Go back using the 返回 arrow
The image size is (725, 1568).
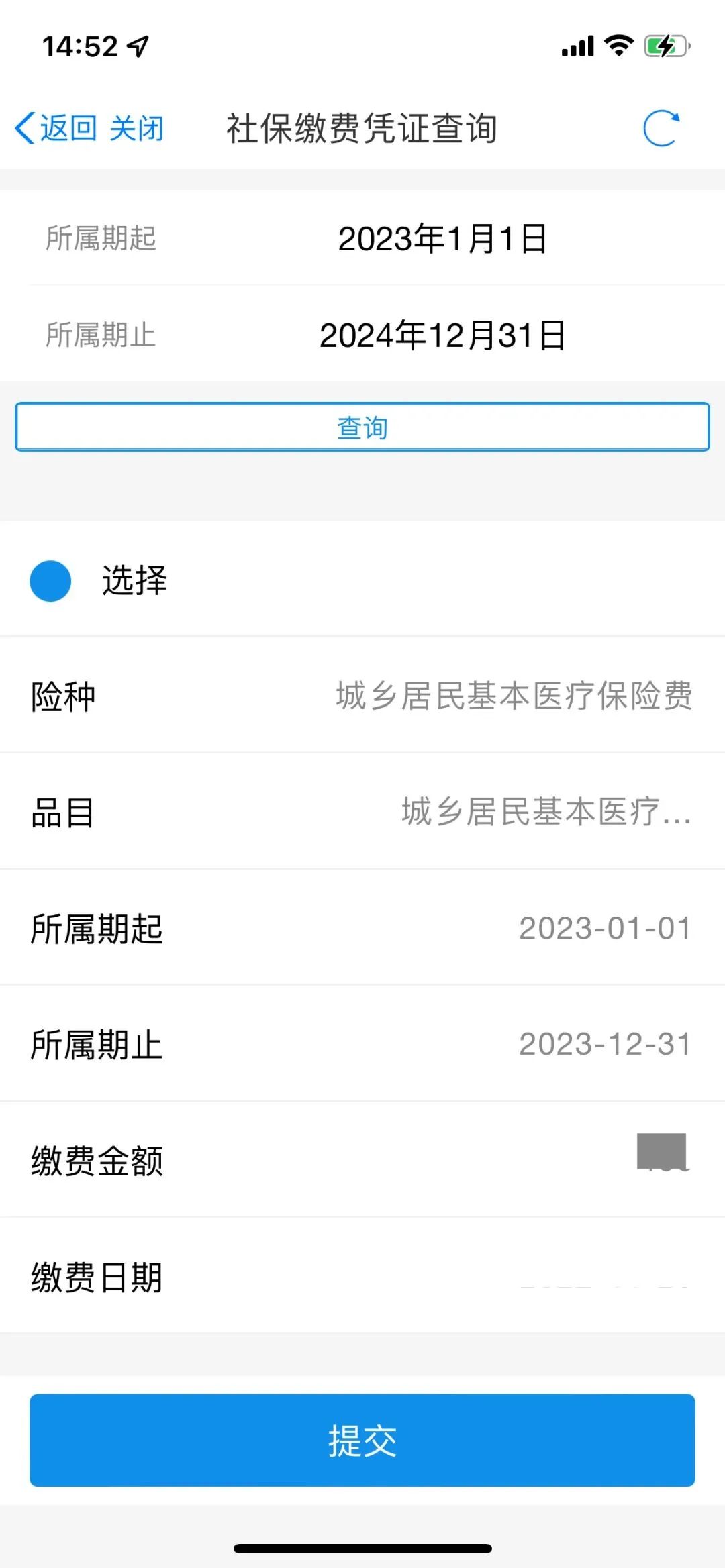[x=55, y=127]
